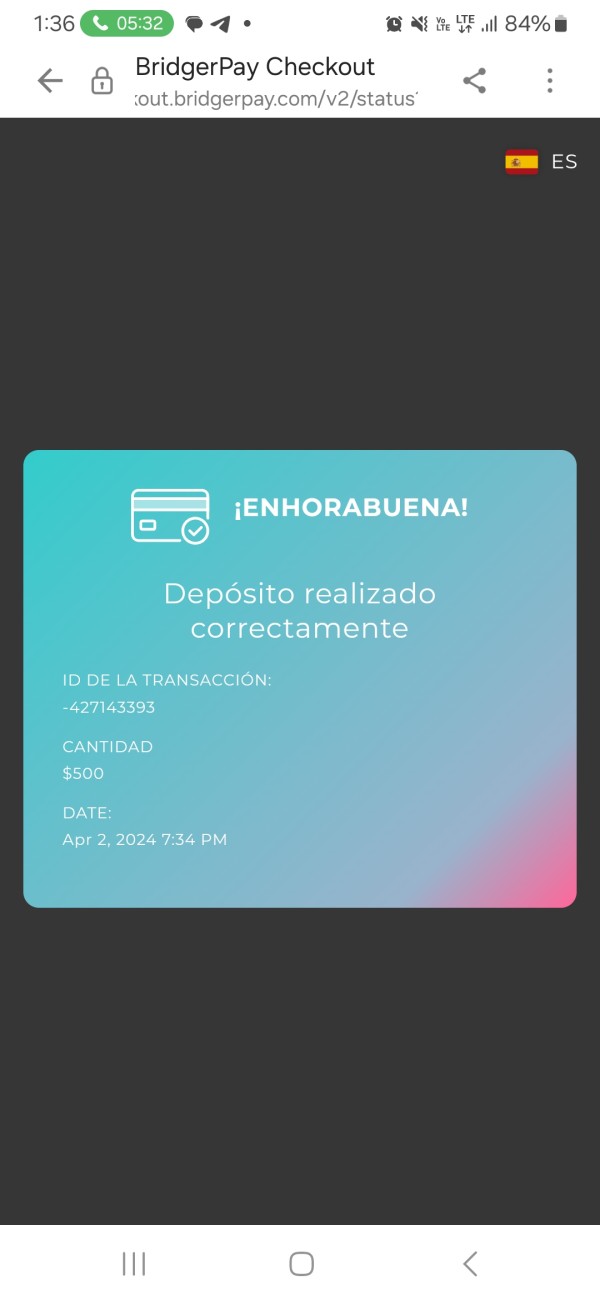Tap the lock icon for site info
The width and height of the screenshot is (600, 1300).
point(102,81)
